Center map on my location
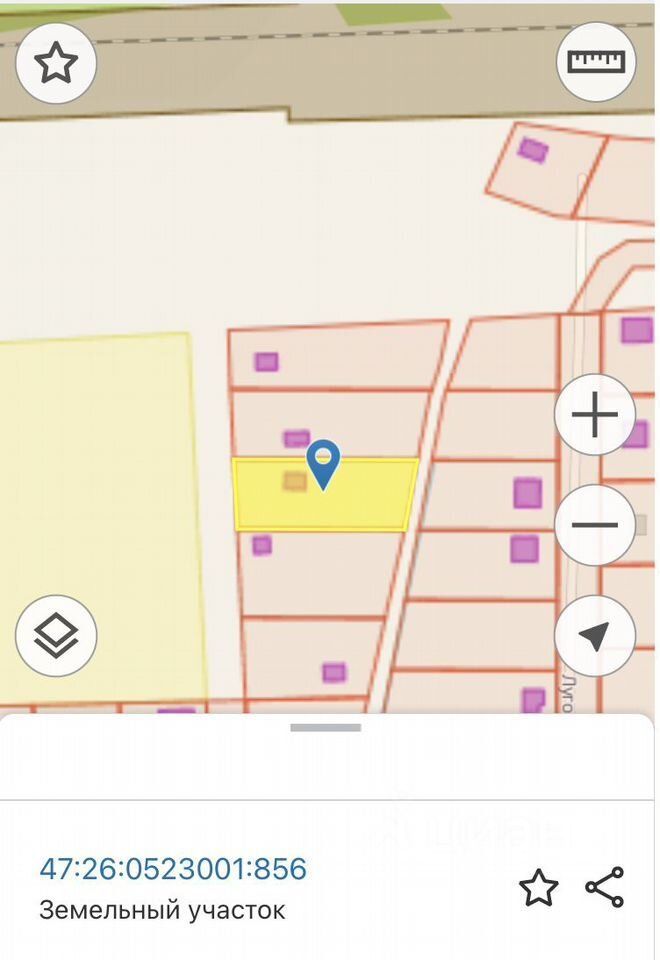The height and width of the screenshot is (960, 660). coord(595,636)
